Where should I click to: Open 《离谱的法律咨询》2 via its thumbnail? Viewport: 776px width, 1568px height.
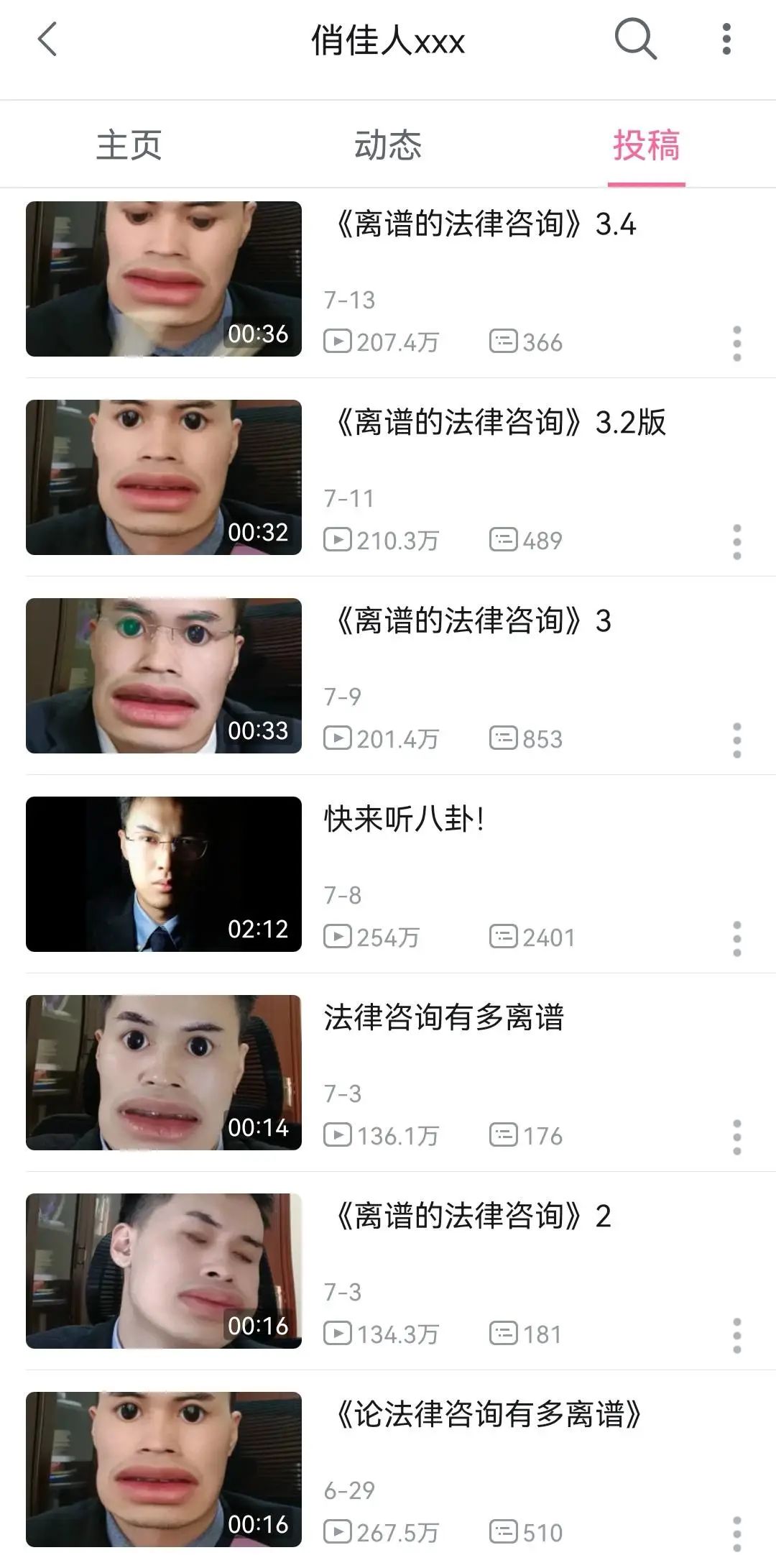[164, 1270]
